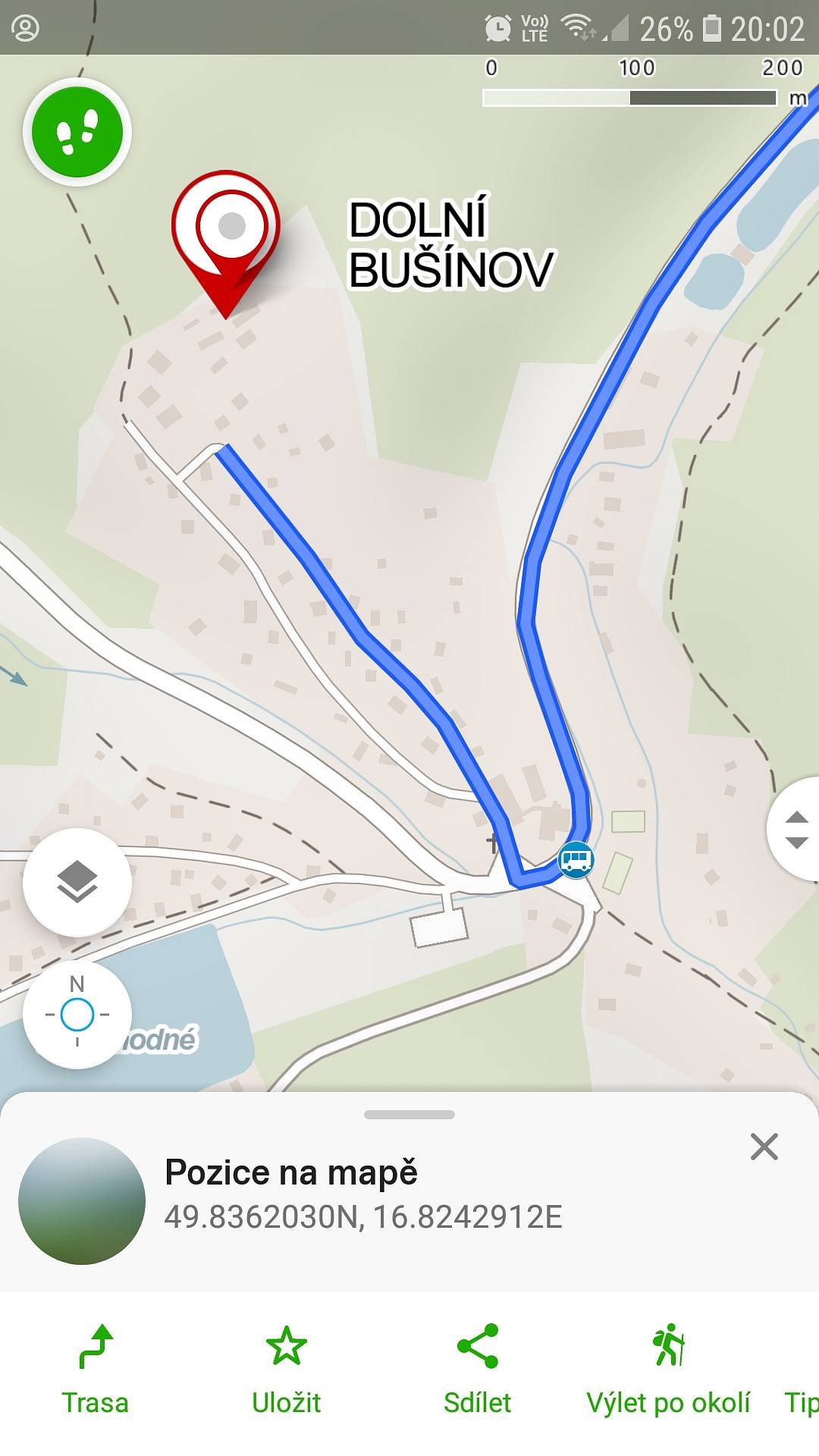This screenshot has height=1456, width=819.
Task: Close the Pozice na mapě panel
Action: (x=764, y=1147)
